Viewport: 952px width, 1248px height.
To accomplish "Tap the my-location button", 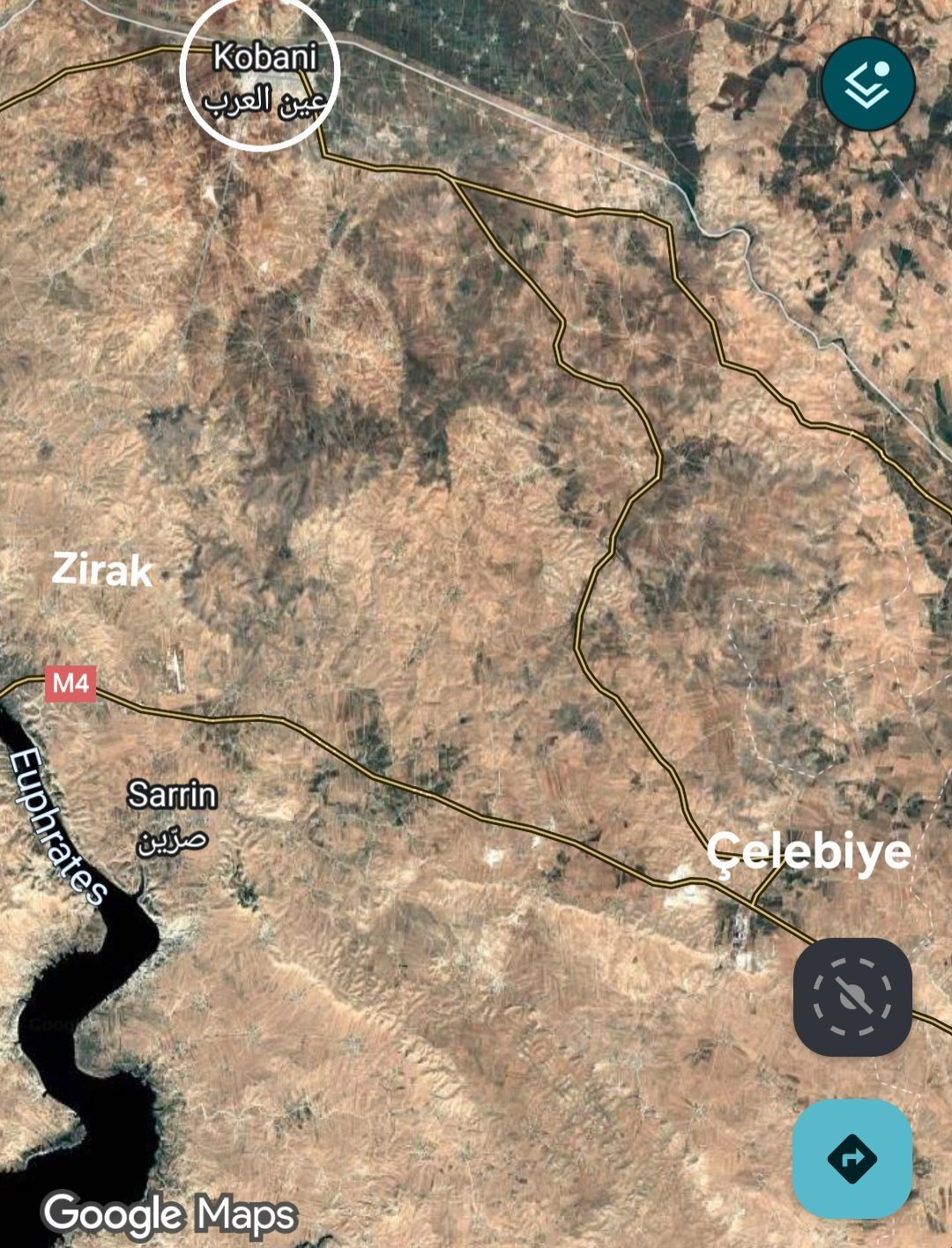I will tap(852, 997).
